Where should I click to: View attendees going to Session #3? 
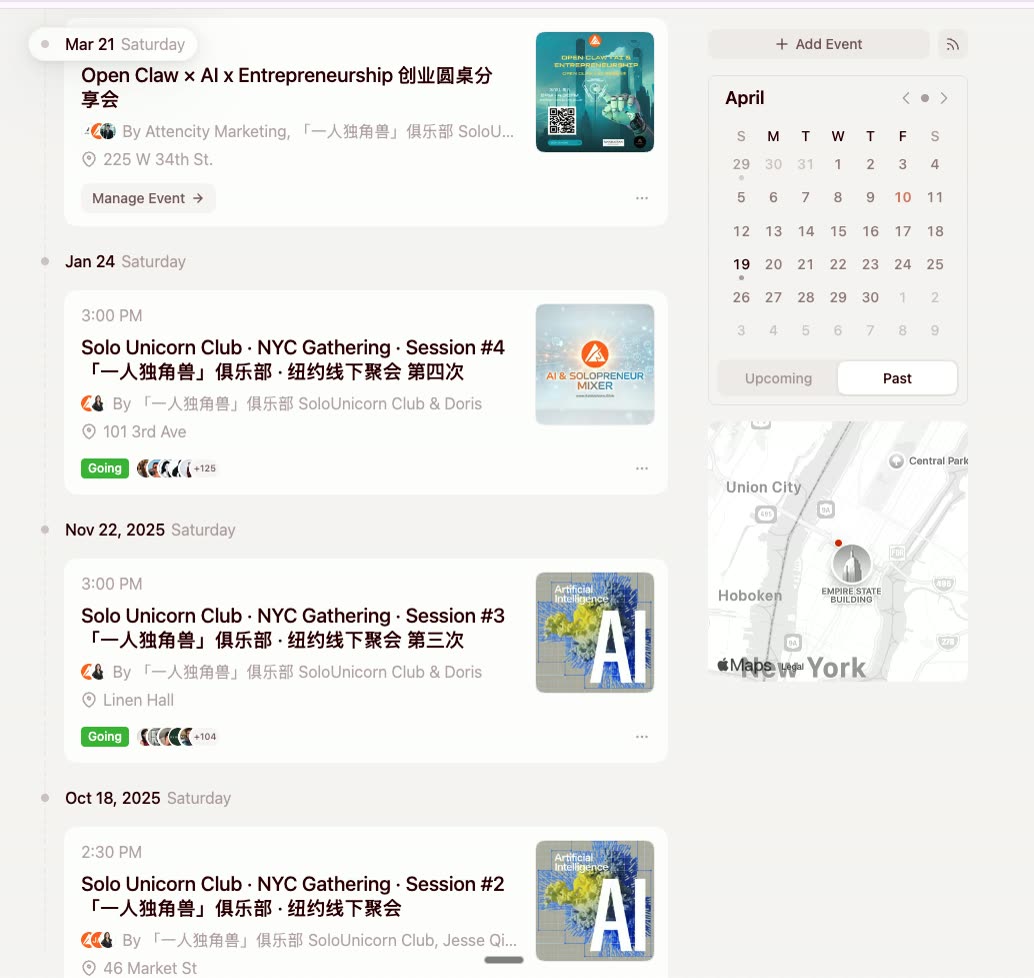177,737
